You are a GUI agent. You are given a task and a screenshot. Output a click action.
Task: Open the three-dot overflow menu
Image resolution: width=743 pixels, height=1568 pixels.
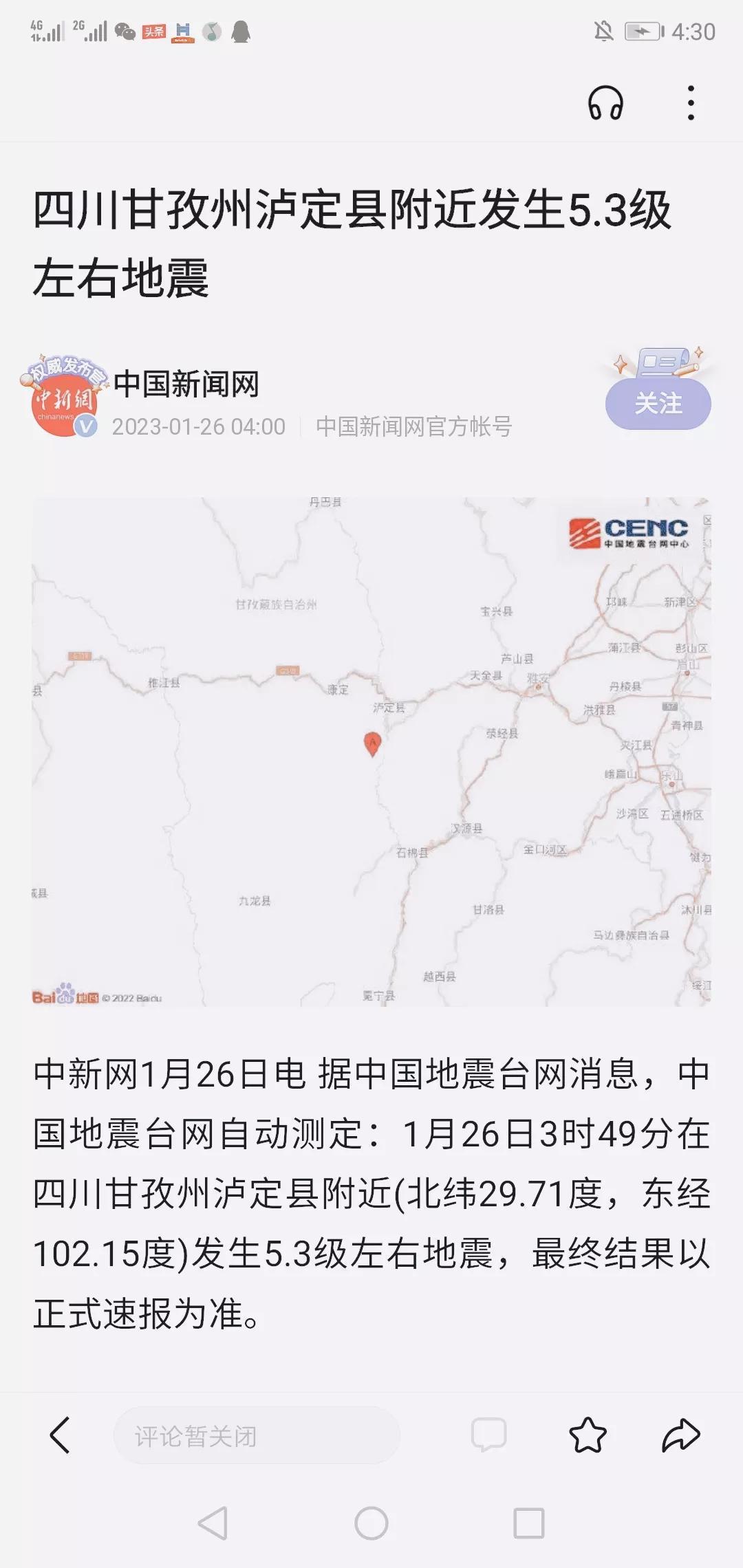(691, 104)
